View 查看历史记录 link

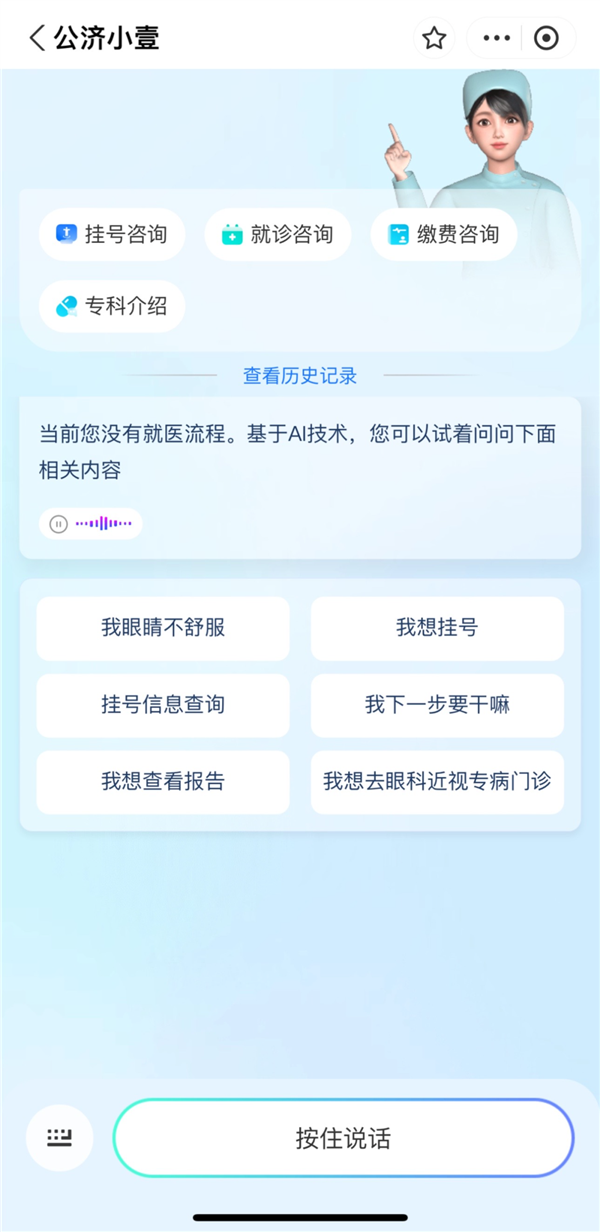tap(300, 376)
